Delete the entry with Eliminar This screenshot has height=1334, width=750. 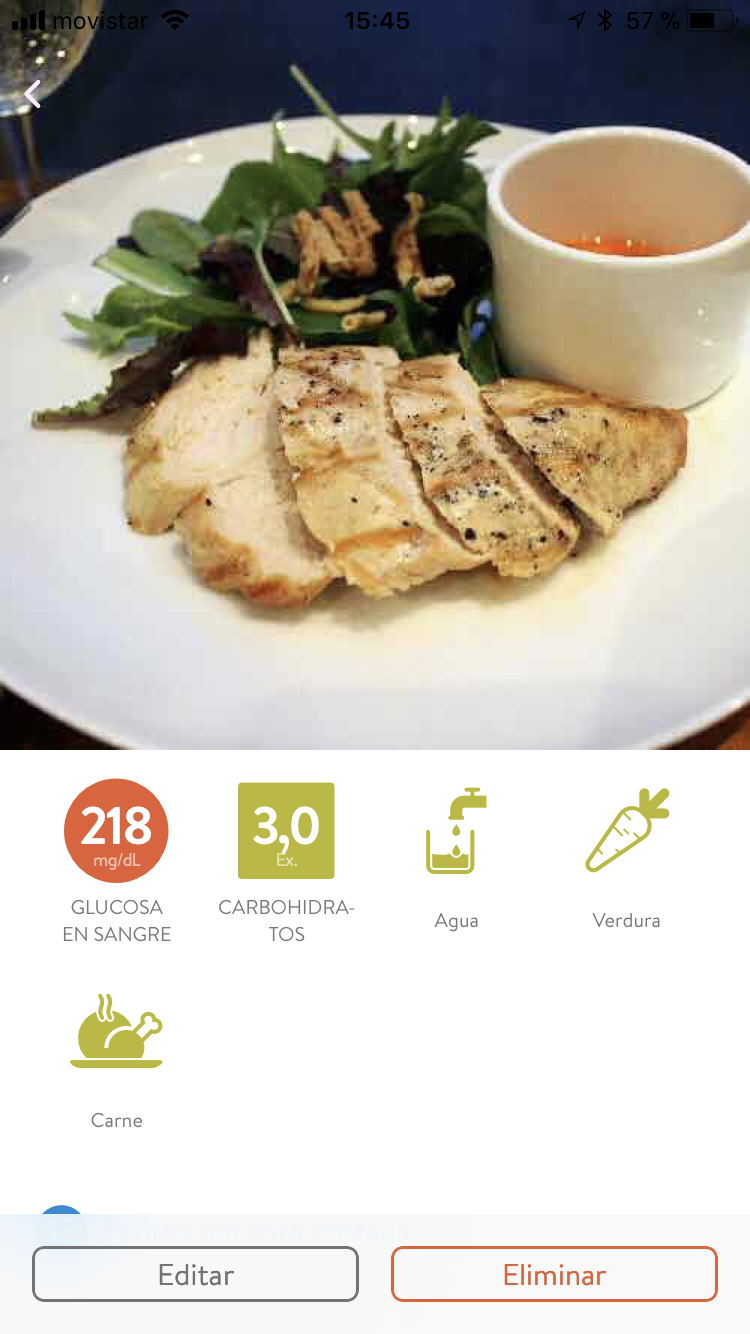click(554, 1275)
